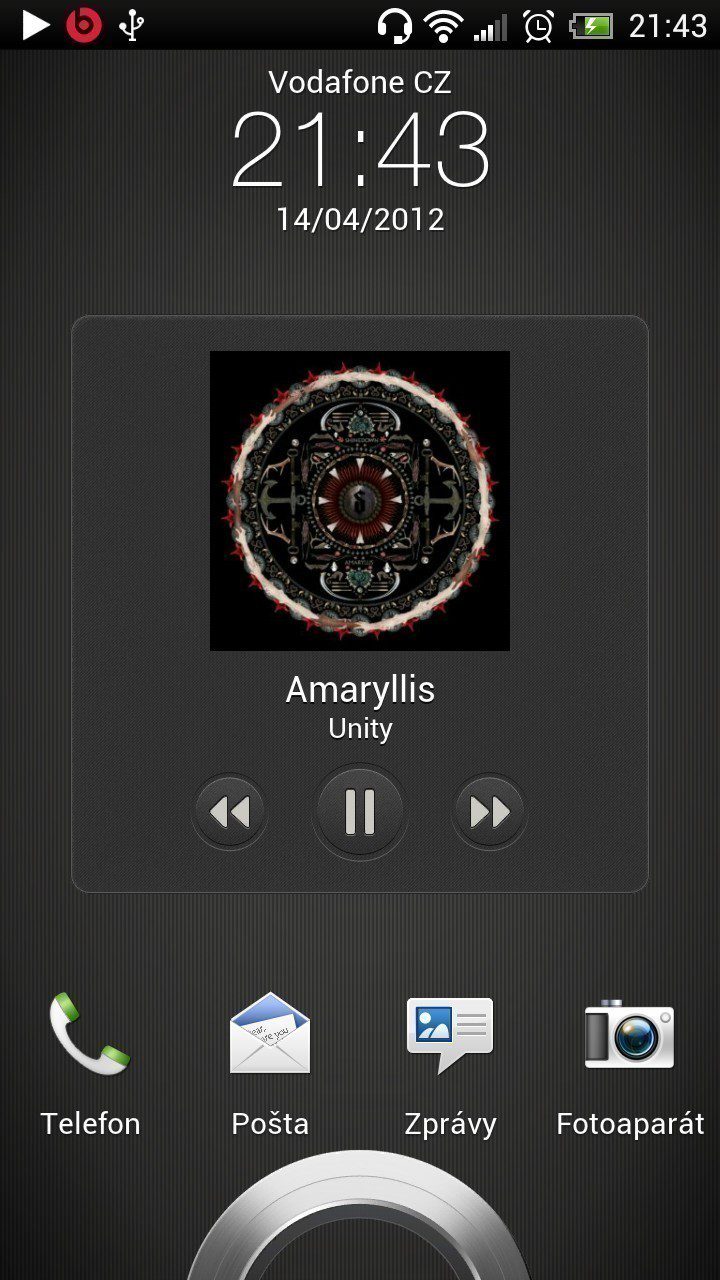Pause the song Amaryllis

(x=360, y=812)
